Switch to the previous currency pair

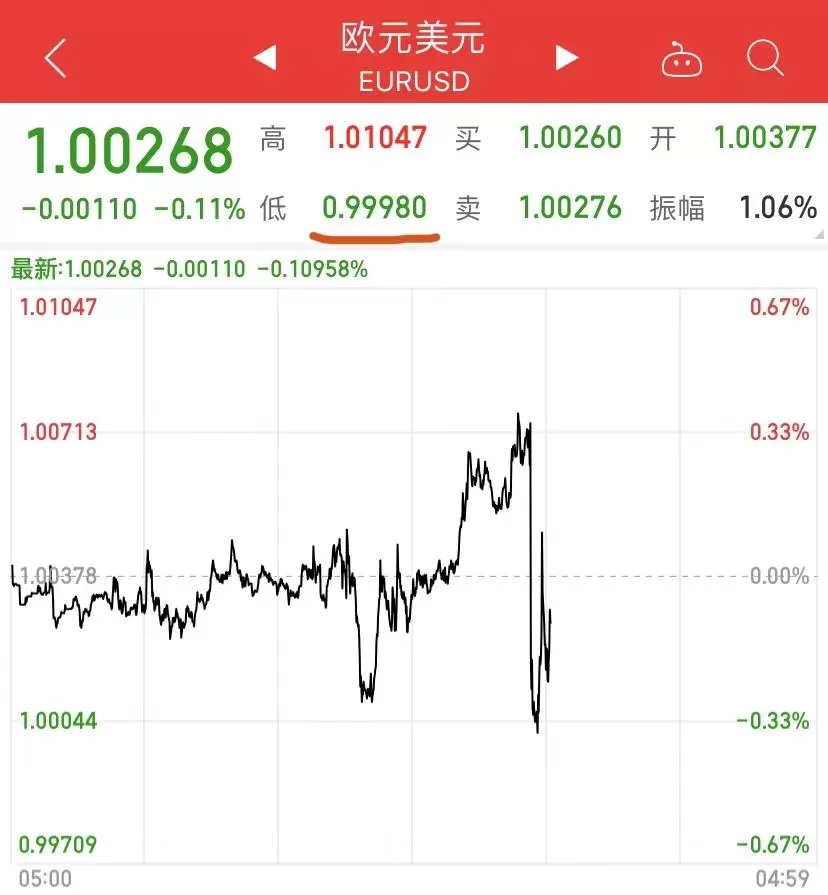coord(265,58)
